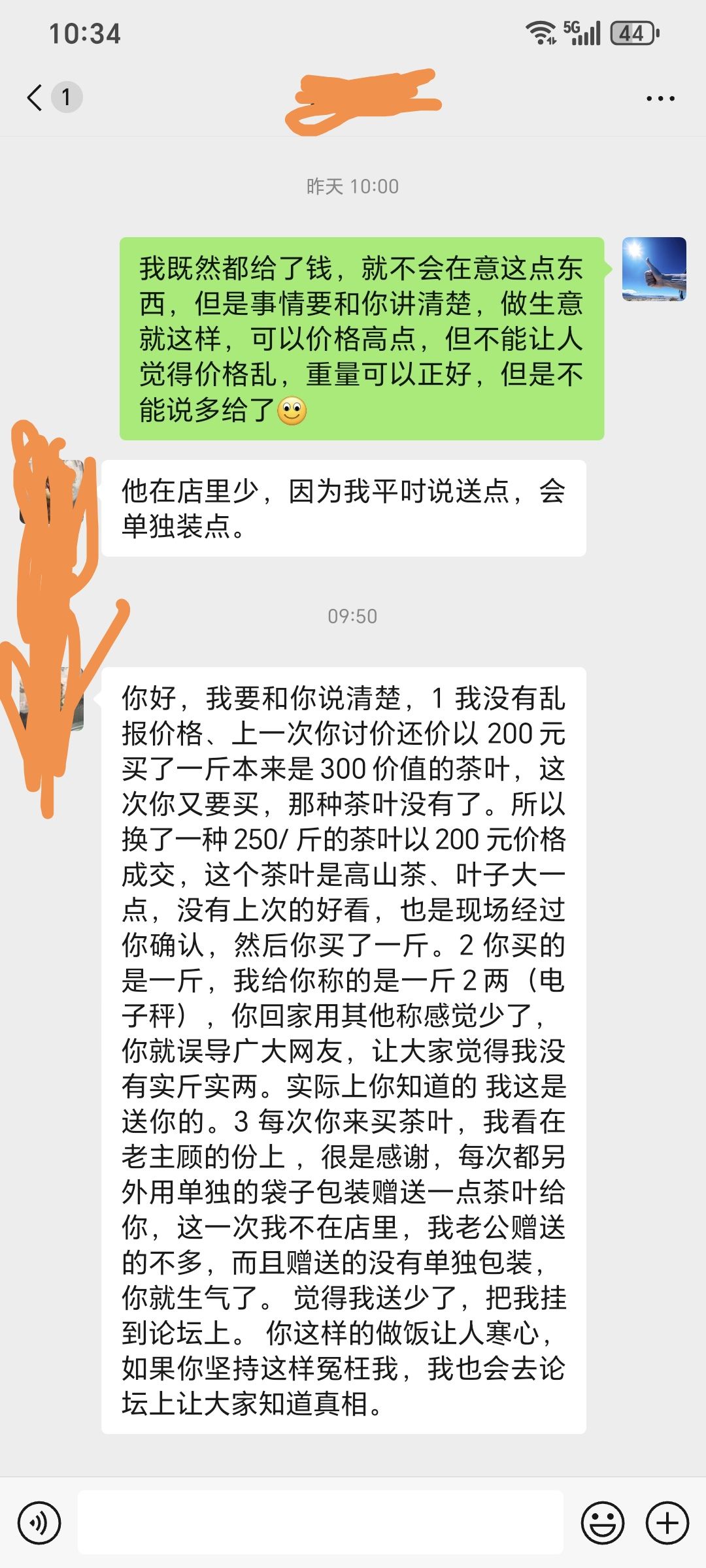Open the plus attachments menu

(x=667, y=1523)
